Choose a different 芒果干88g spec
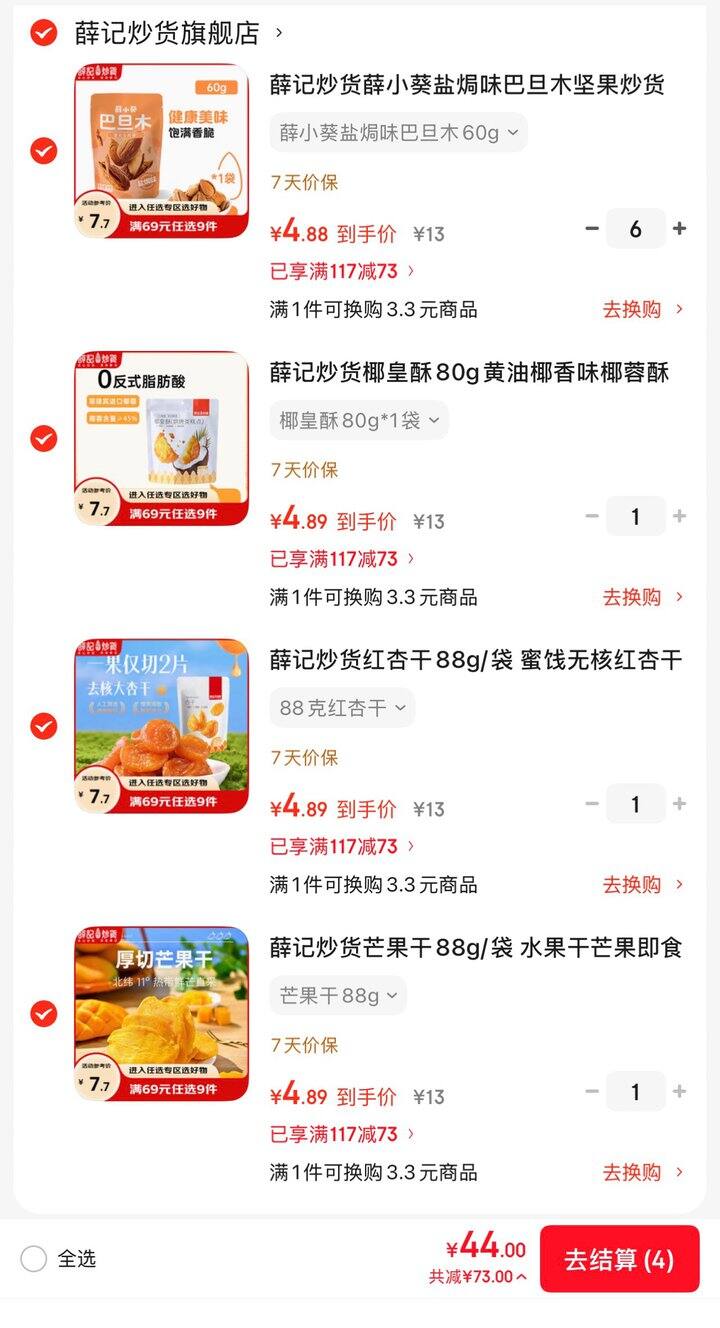720x1328 pixels. click(x=338, y=995)
